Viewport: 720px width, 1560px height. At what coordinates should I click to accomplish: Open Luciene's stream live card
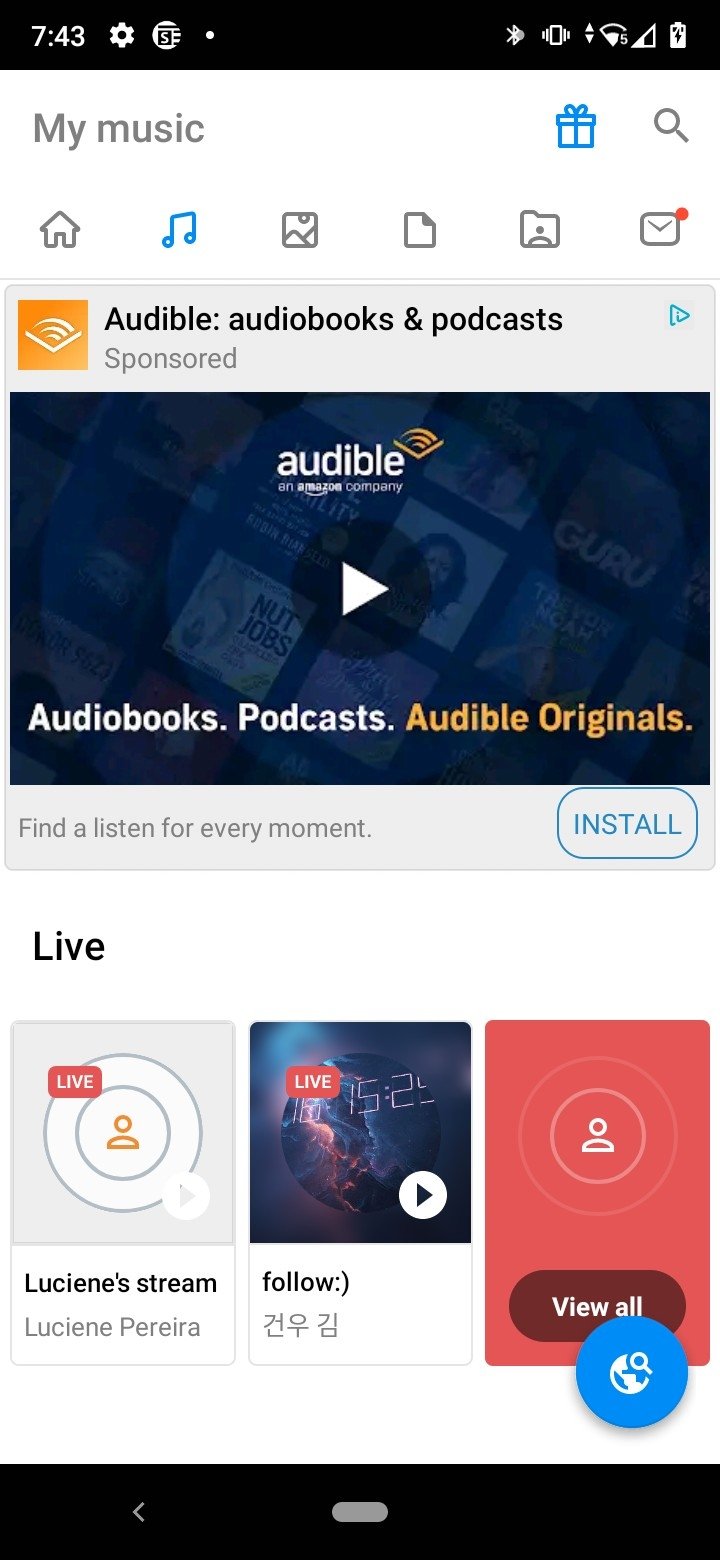click(123, 1192)
